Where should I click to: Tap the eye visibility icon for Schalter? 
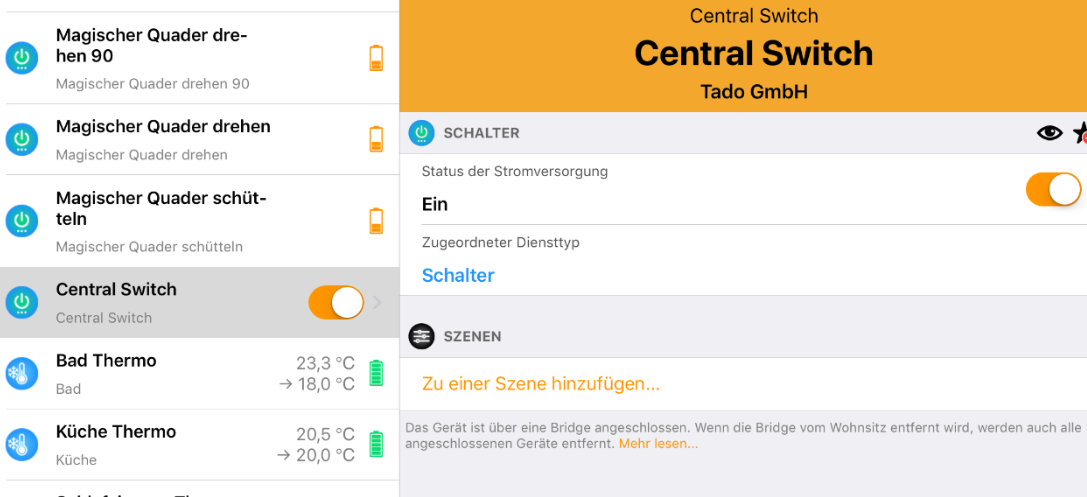coord(1049,133)
